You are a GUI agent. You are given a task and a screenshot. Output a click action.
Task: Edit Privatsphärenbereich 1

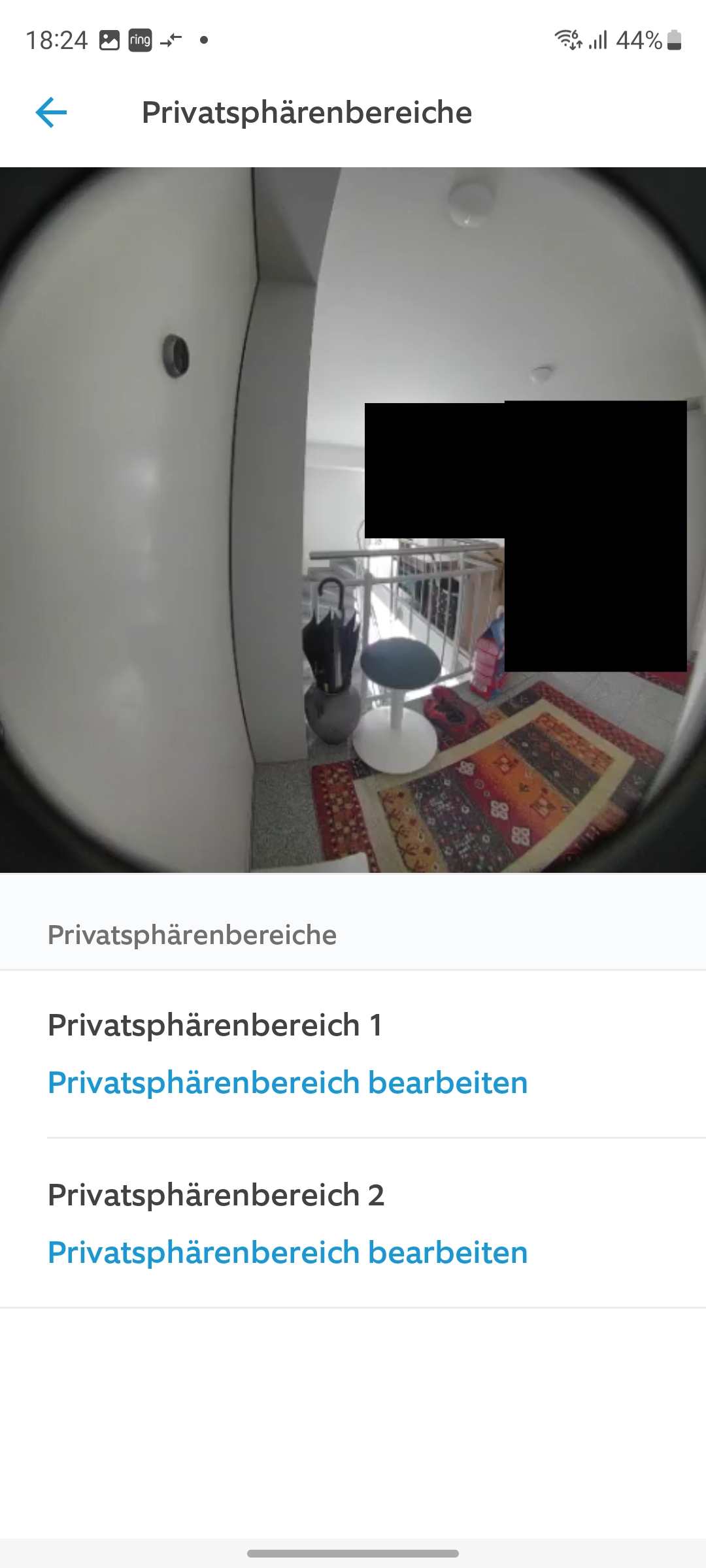[288, 1083]
